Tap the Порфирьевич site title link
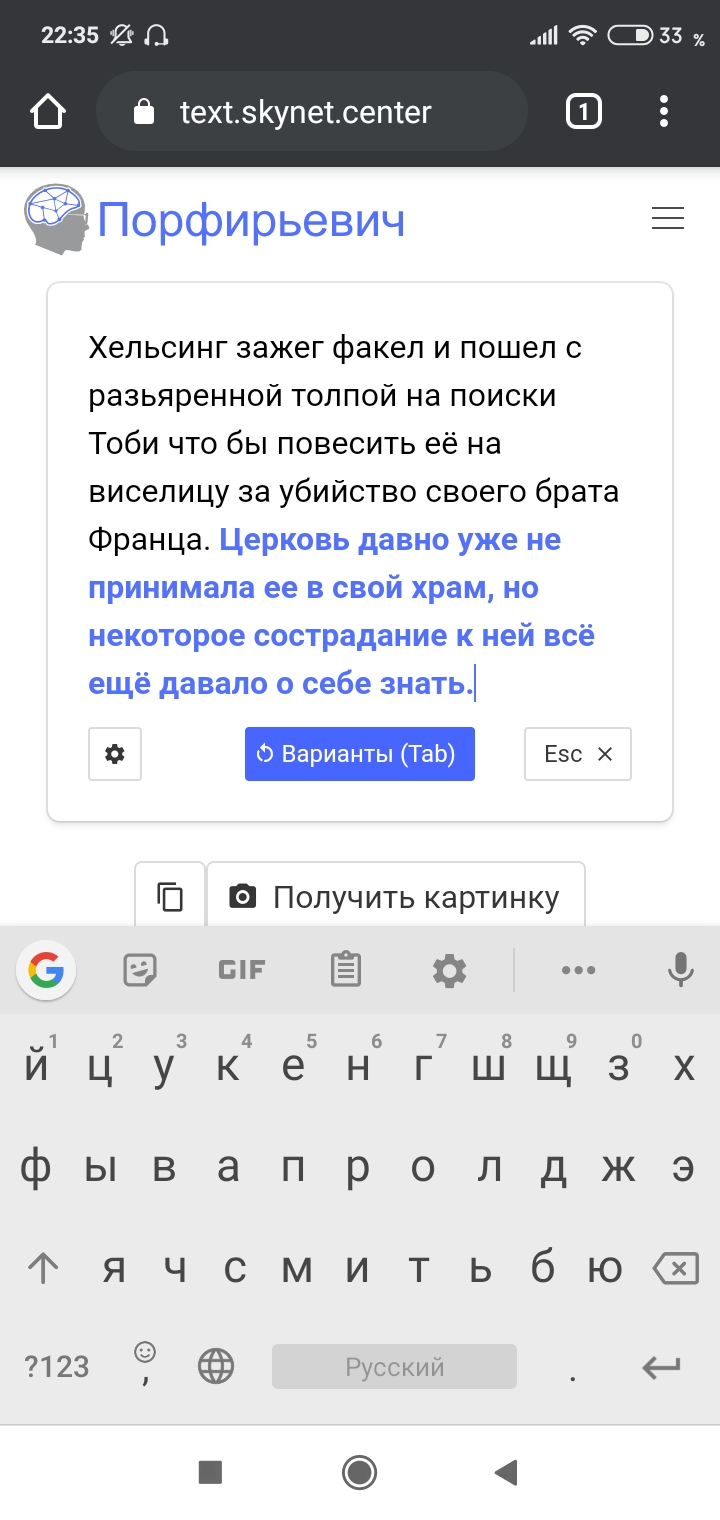Viewport: 720px width, 1520px height. pos(250,219)
